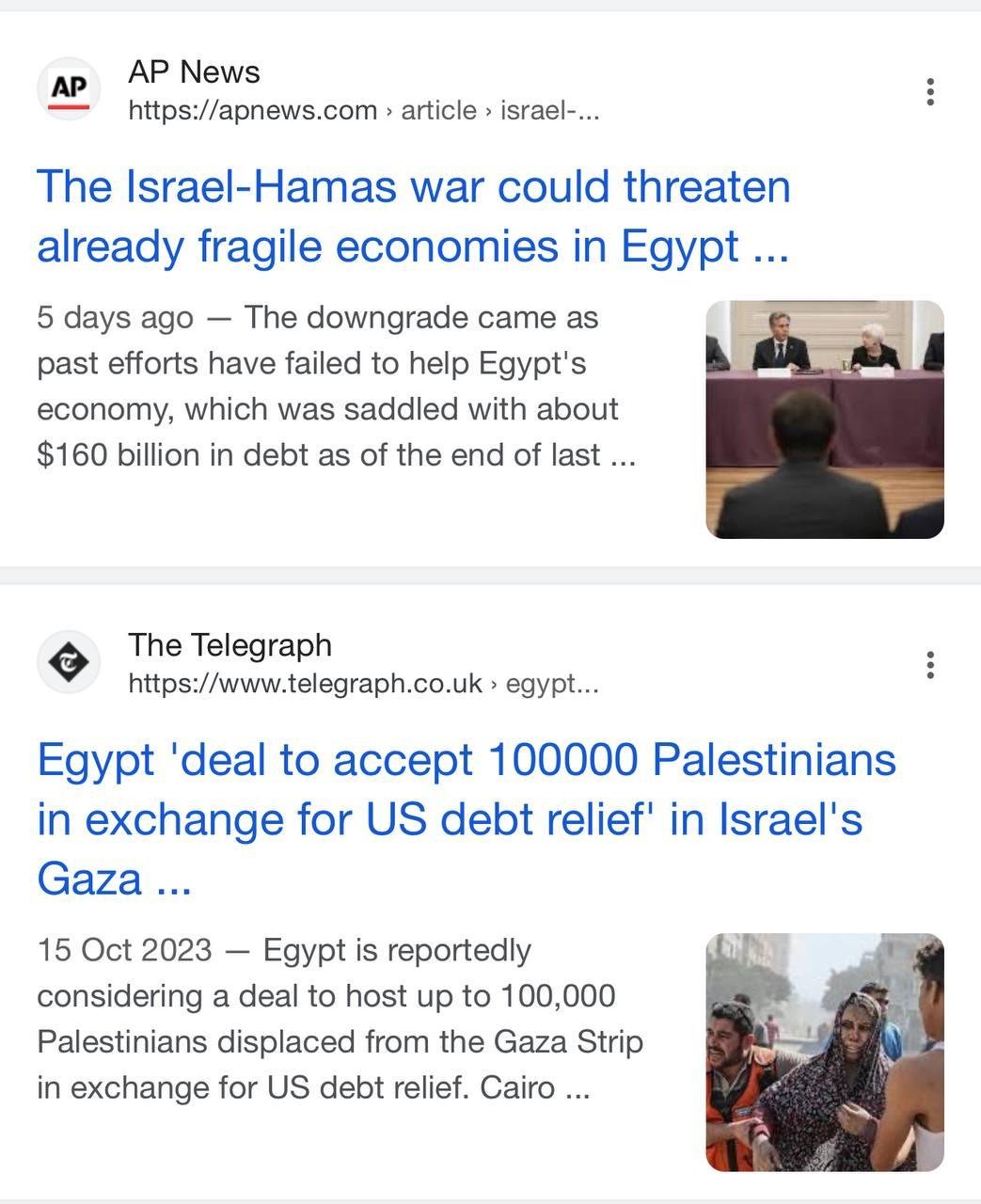This screenshot has width=981, height=1204.
Task: Tap the Telegraph article thumbnail image
Action: pyautogui.click(x=824, y=1052)
